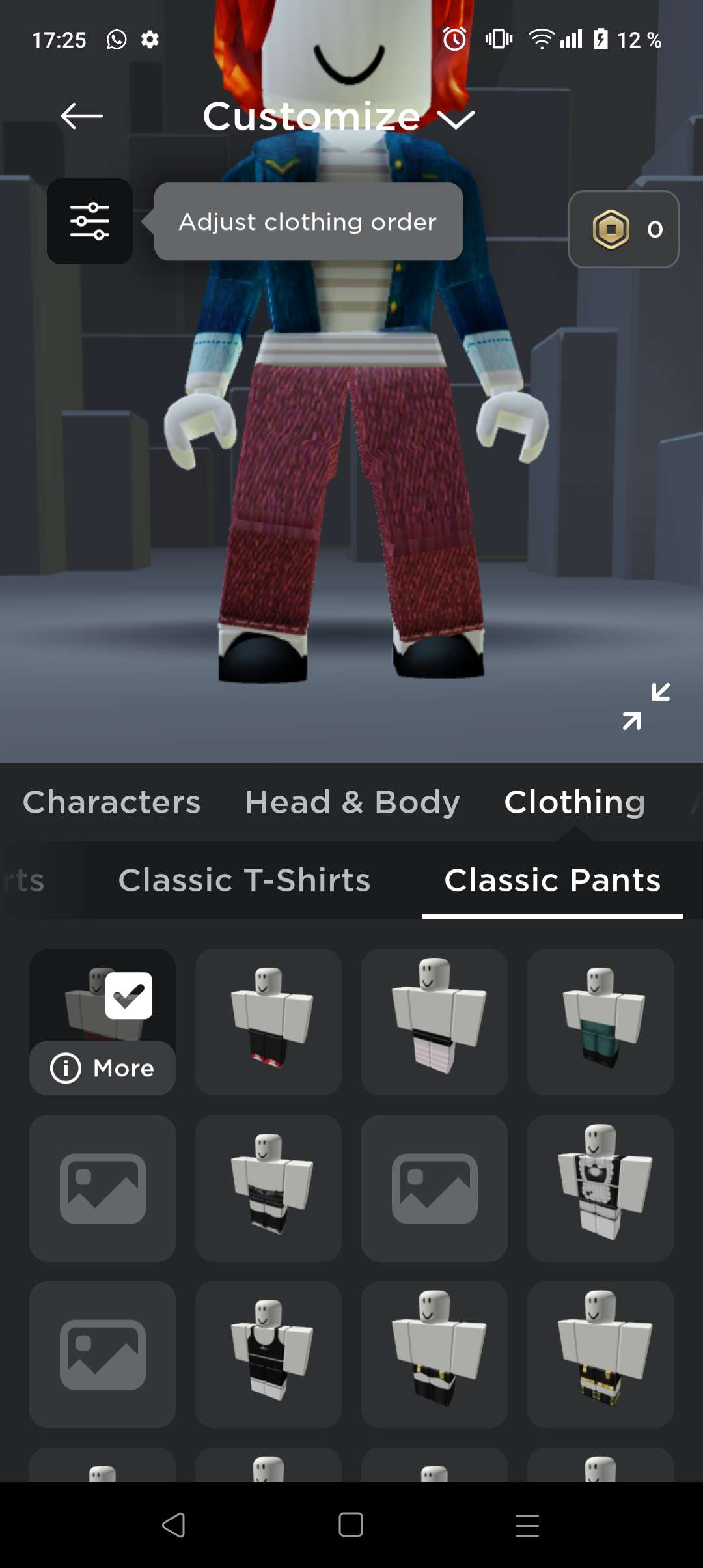
Task: Equip the maid apron outfit pants
Action: pyautogui.click(x=600, y=1188)
